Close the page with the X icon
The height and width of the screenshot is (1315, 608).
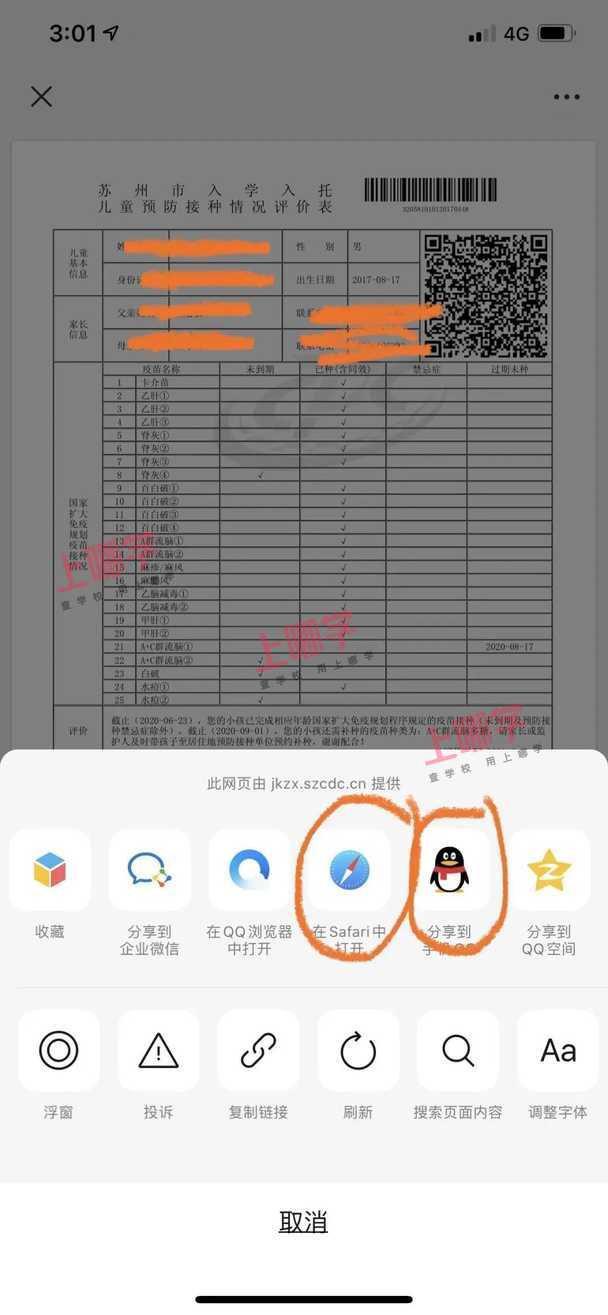pos(41,96)
